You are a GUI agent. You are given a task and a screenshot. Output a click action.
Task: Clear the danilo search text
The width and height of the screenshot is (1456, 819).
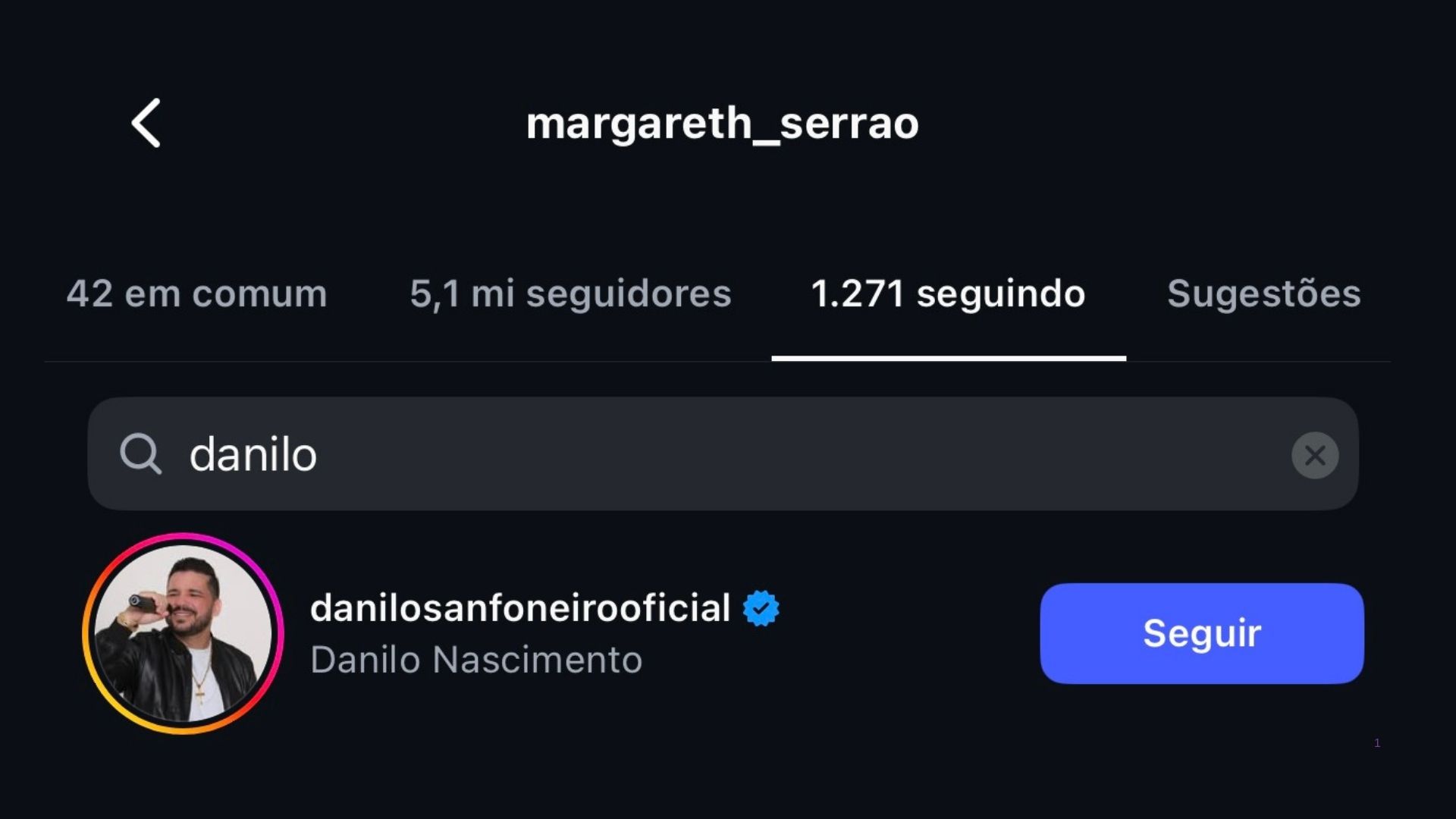[x=1314, y=455]
